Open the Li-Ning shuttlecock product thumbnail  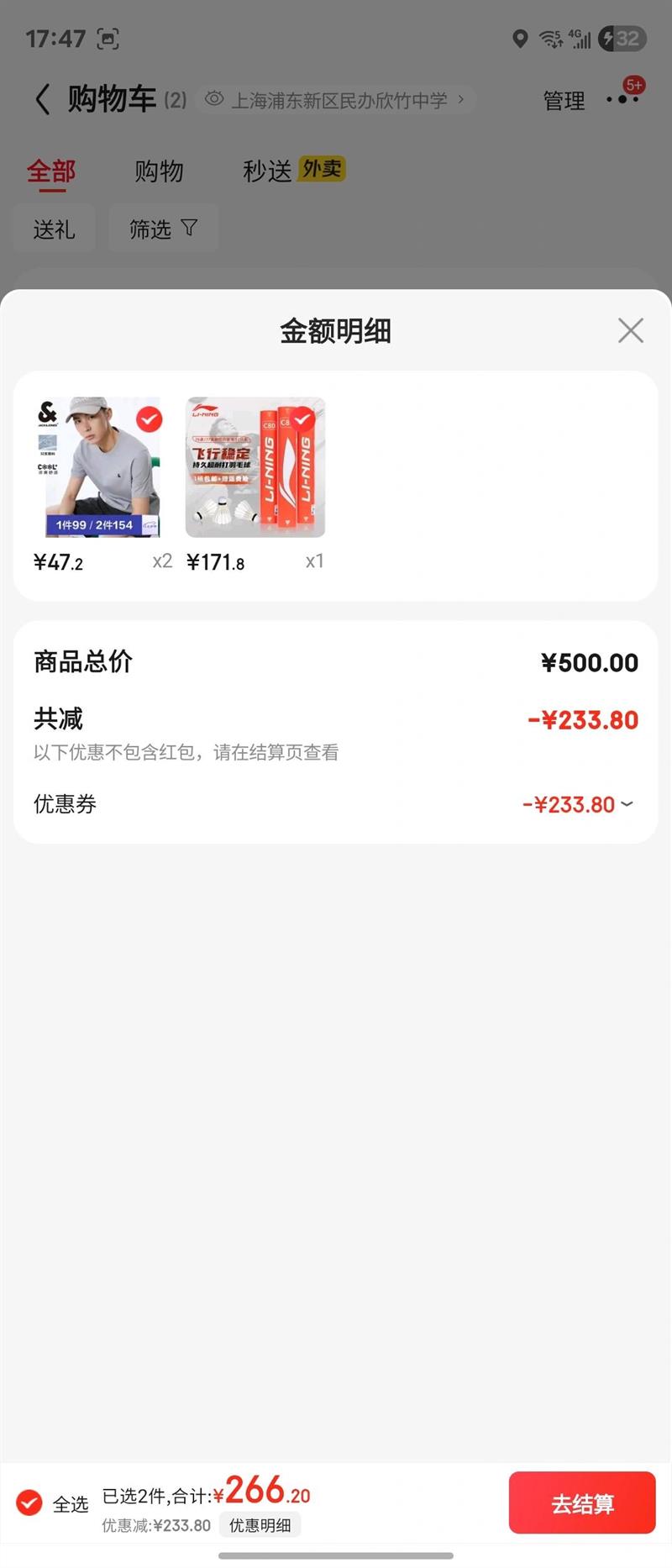(x=255, y=467)
